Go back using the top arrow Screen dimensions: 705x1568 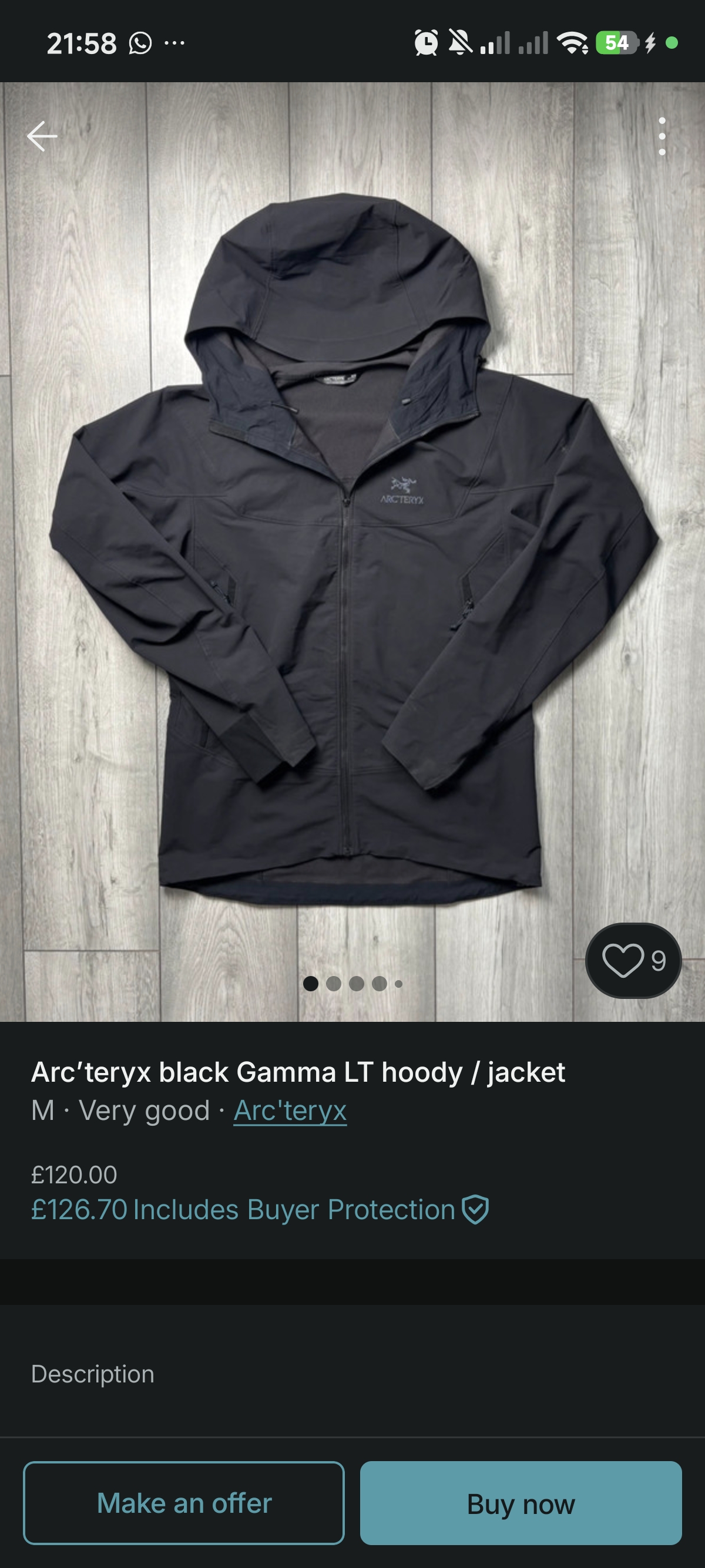42,136
